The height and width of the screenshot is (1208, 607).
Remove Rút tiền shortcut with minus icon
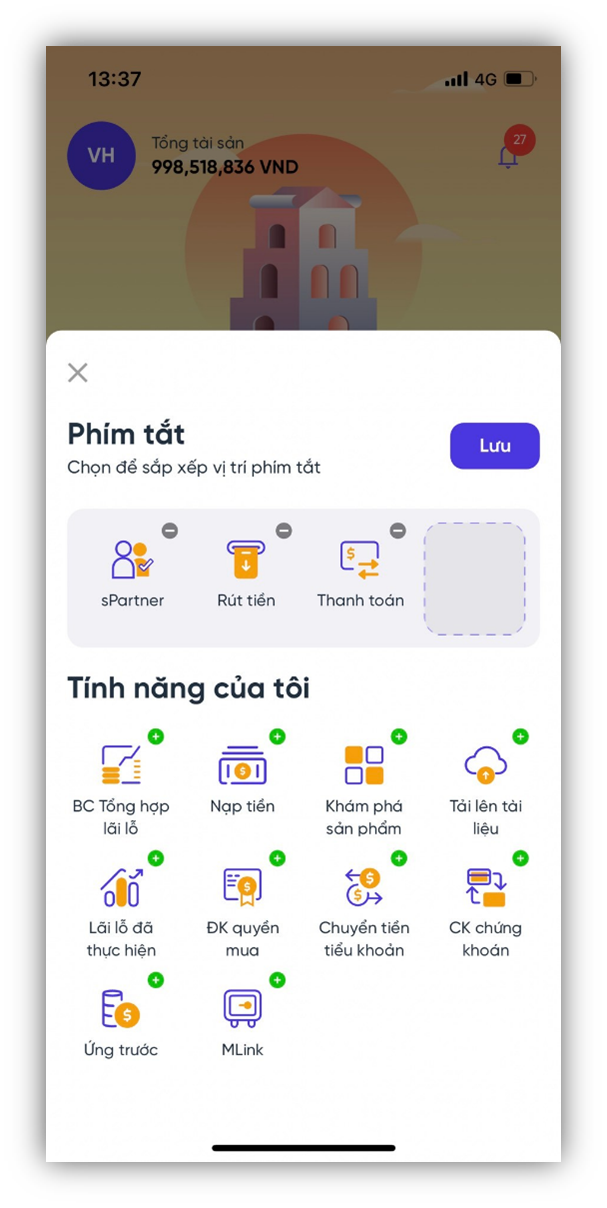click(284, 531)
